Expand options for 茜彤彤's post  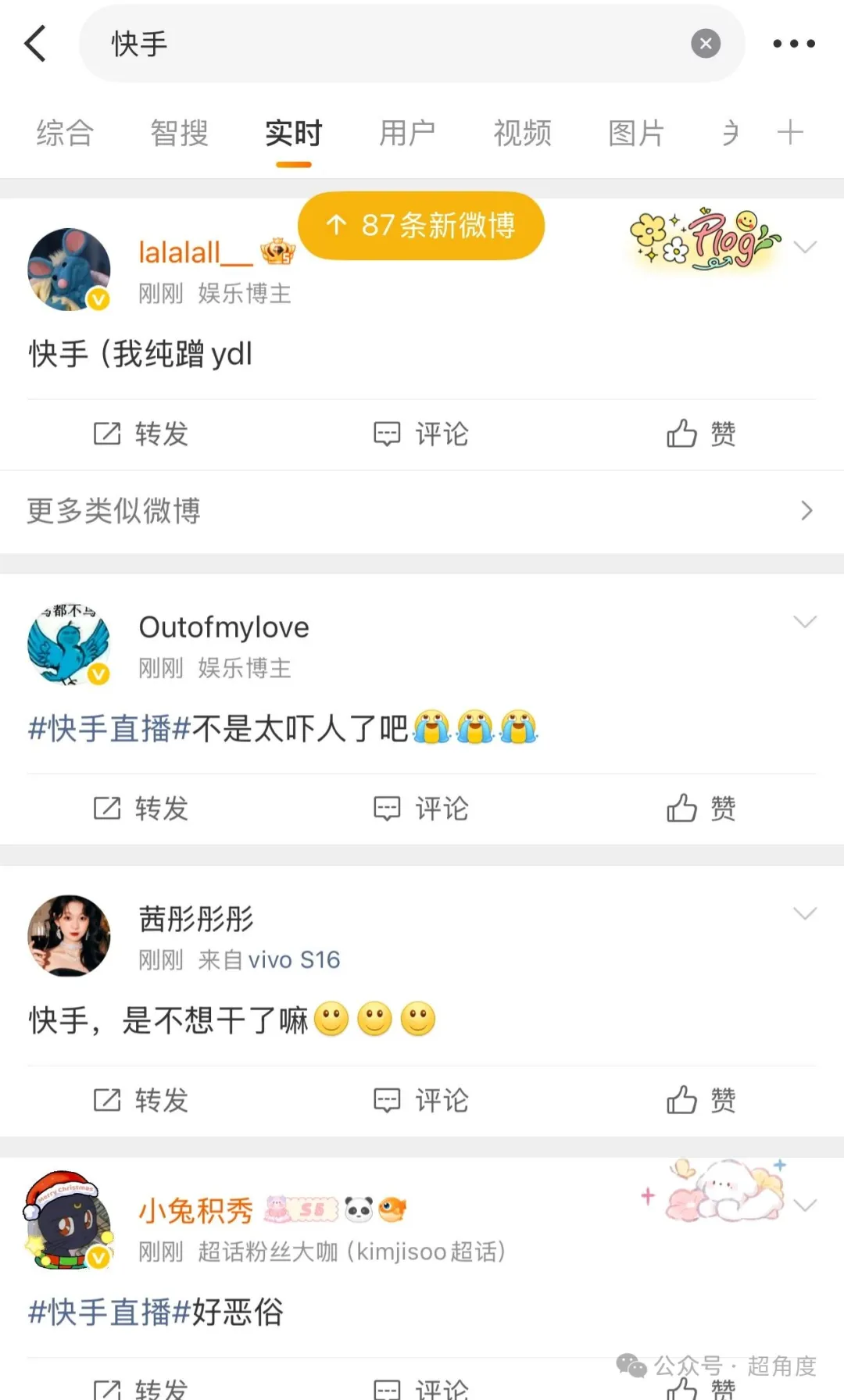point(804,913)
